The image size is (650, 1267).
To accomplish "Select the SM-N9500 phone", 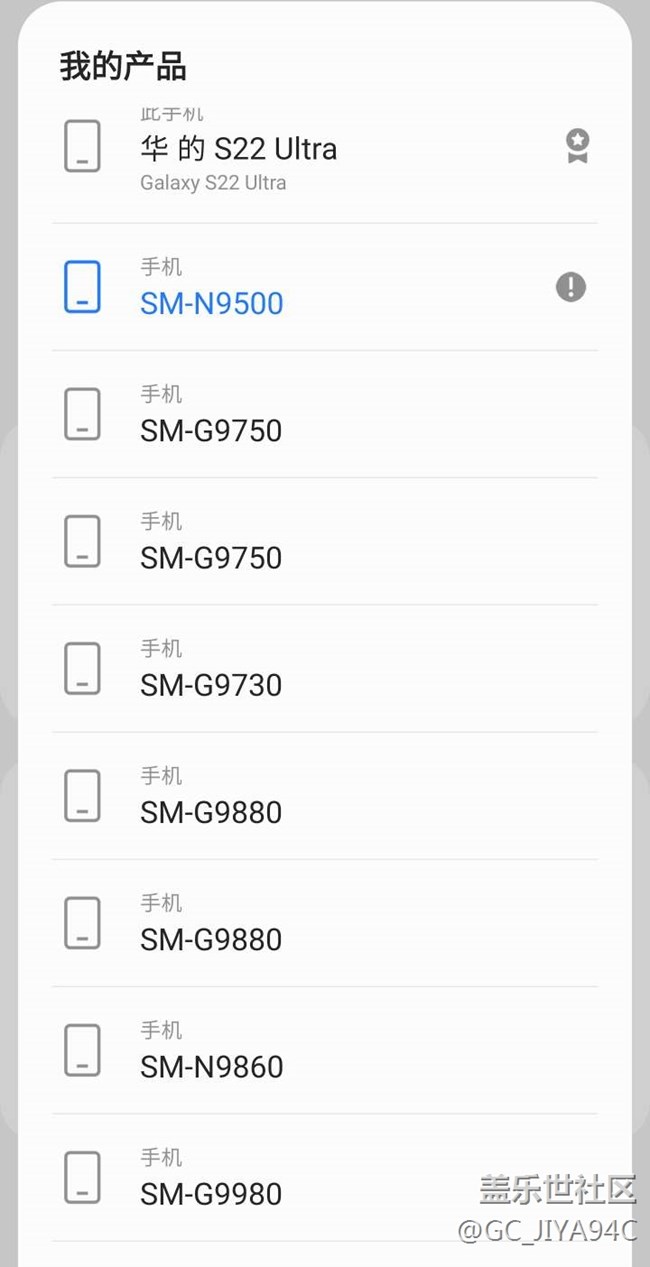I will pyautogui.click(x=212, y=303).
